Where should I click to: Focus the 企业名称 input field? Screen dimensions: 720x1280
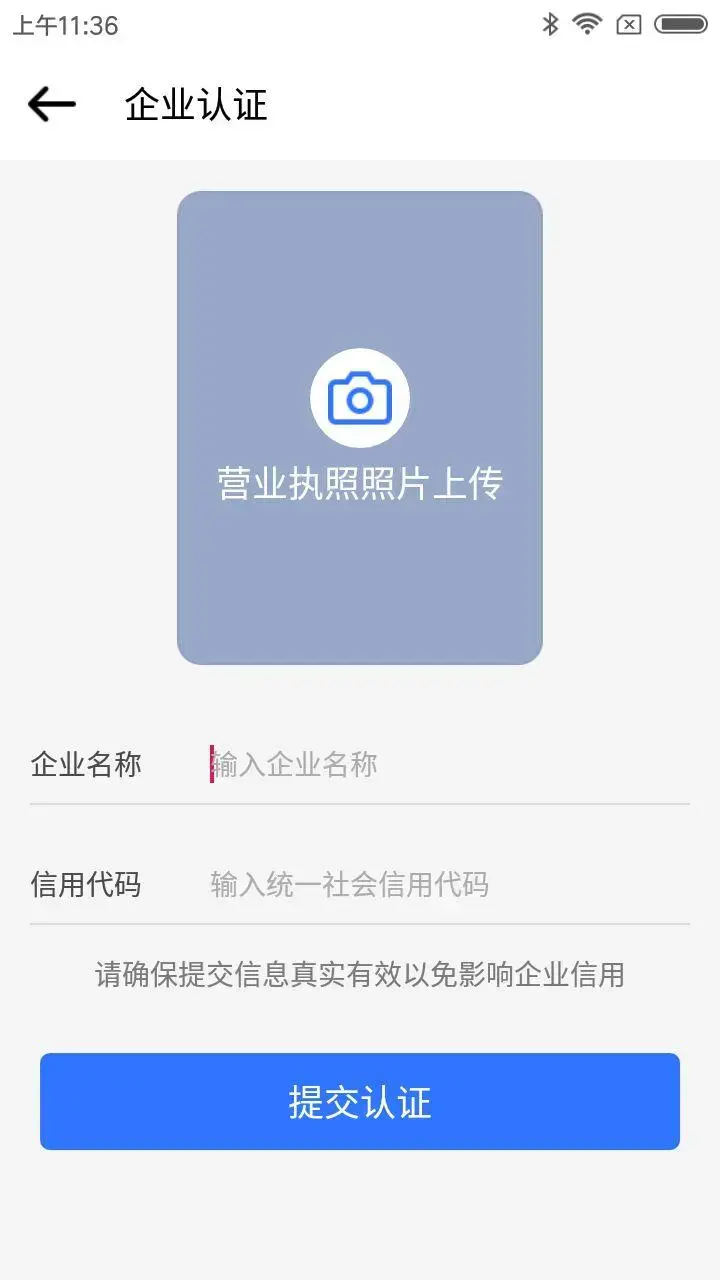(440, 765)
